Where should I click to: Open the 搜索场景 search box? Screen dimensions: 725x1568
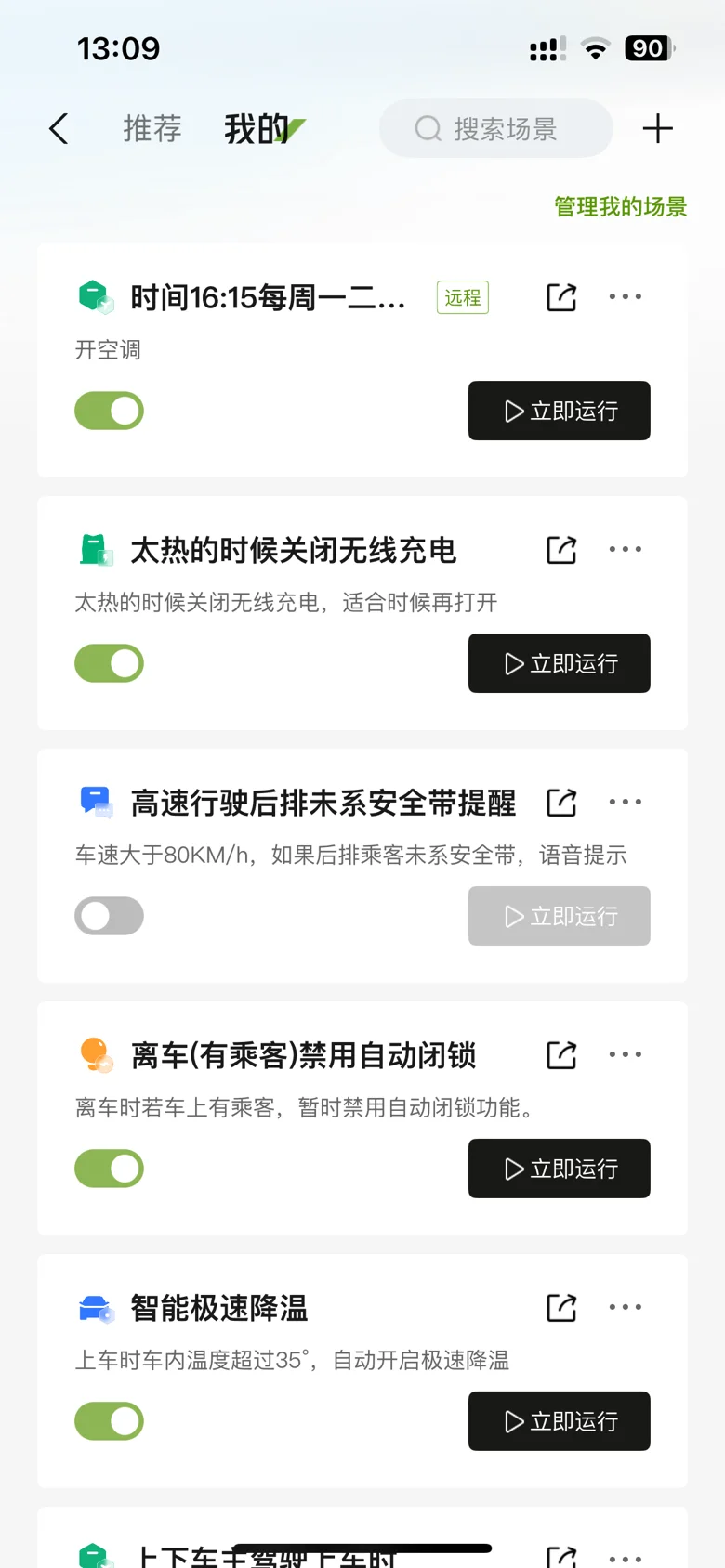(x=495, y=129)
